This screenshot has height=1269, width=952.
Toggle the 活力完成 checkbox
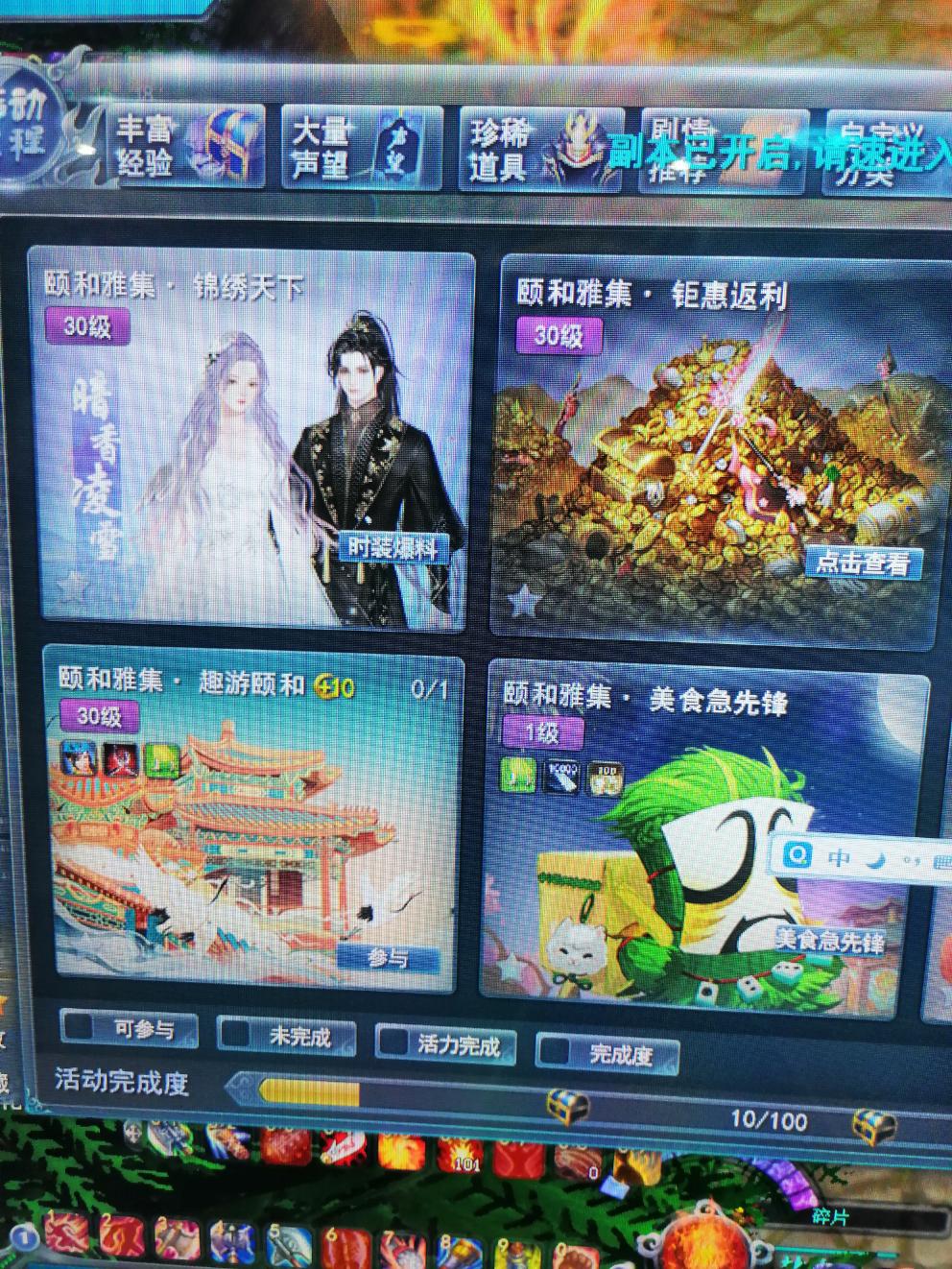(x=393, y=1042)
